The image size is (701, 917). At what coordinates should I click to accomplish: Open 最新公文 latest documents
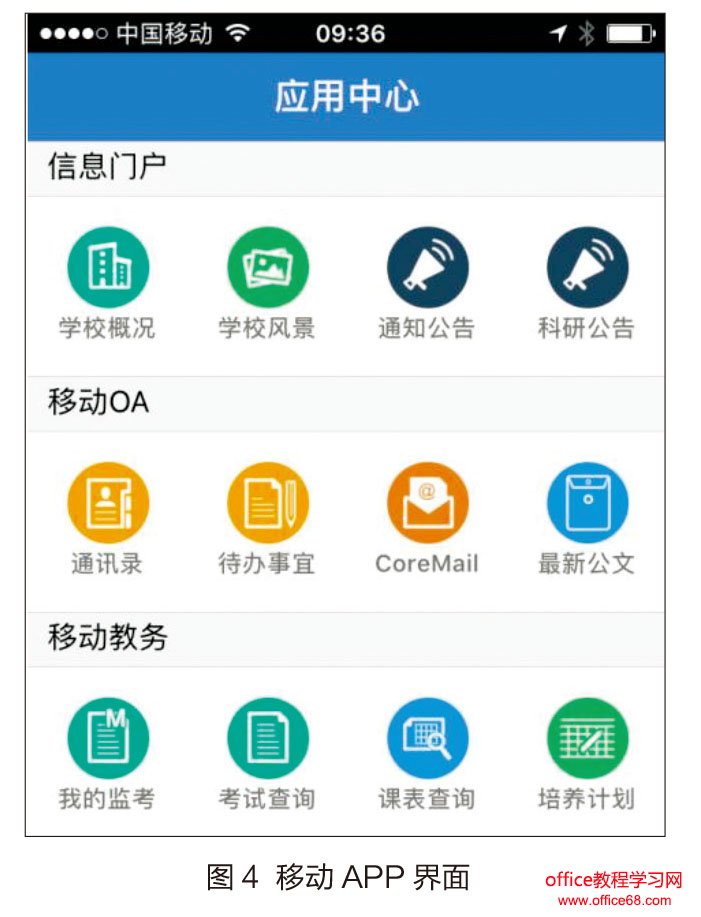[x=587, y=503]
